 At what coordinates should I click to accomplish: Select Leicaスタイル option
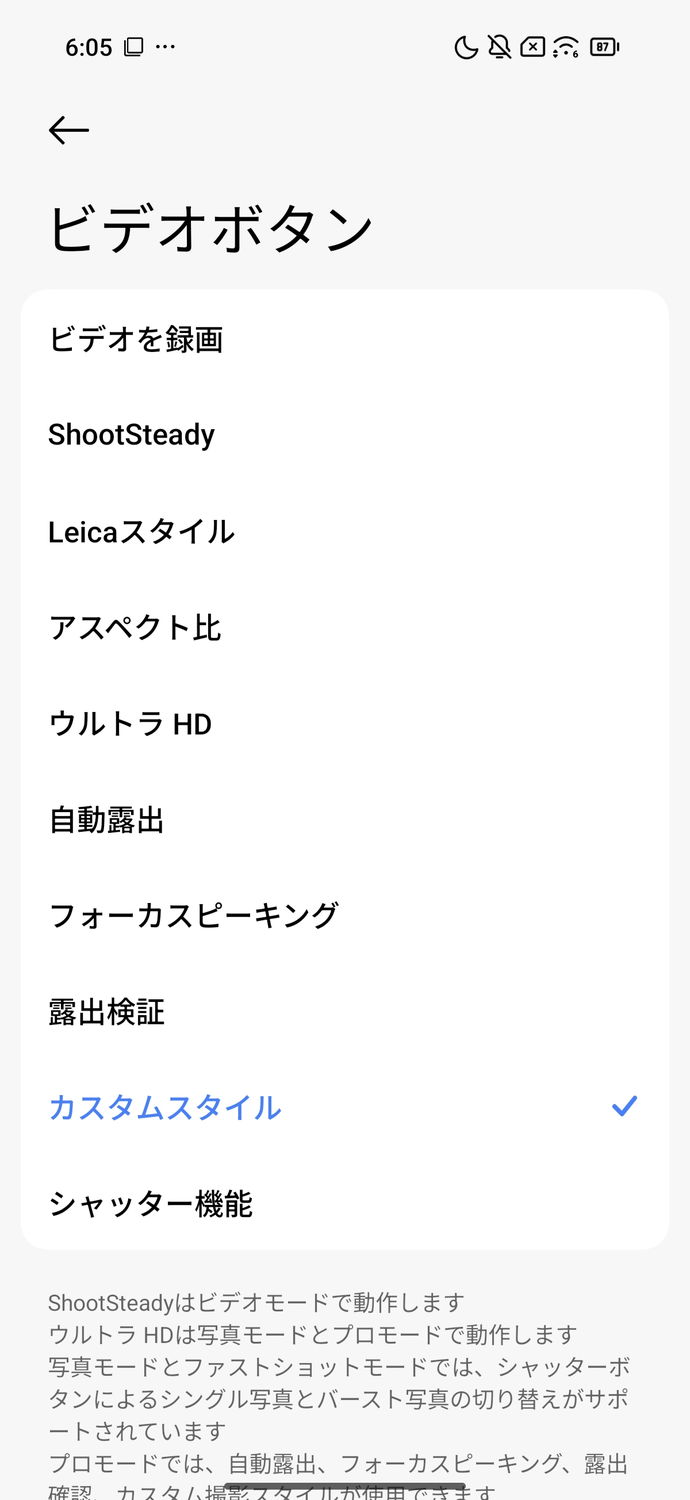[141, 531]
